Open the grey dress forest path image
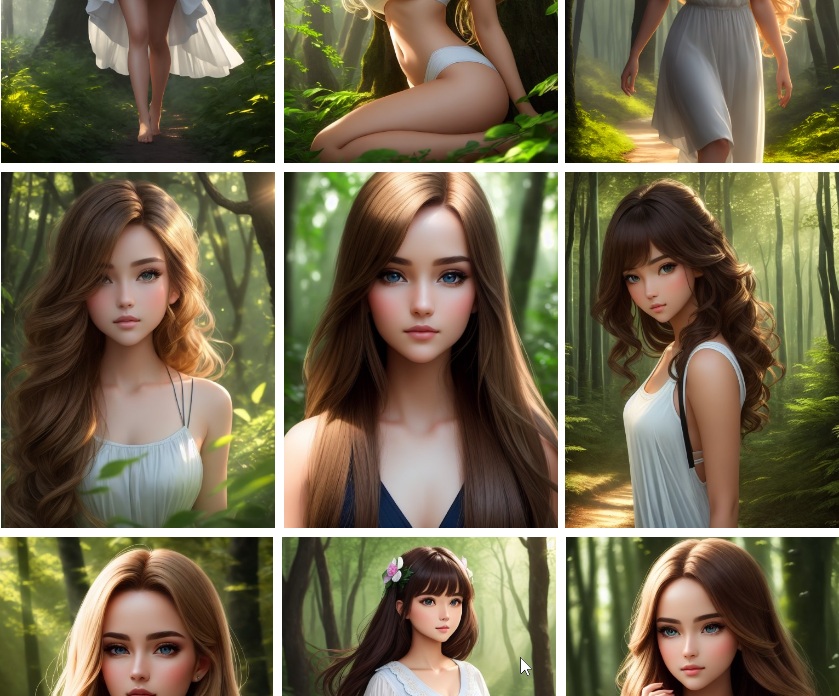Image resolution: width=839 pixels, height=696 pixels. (702, 80)
